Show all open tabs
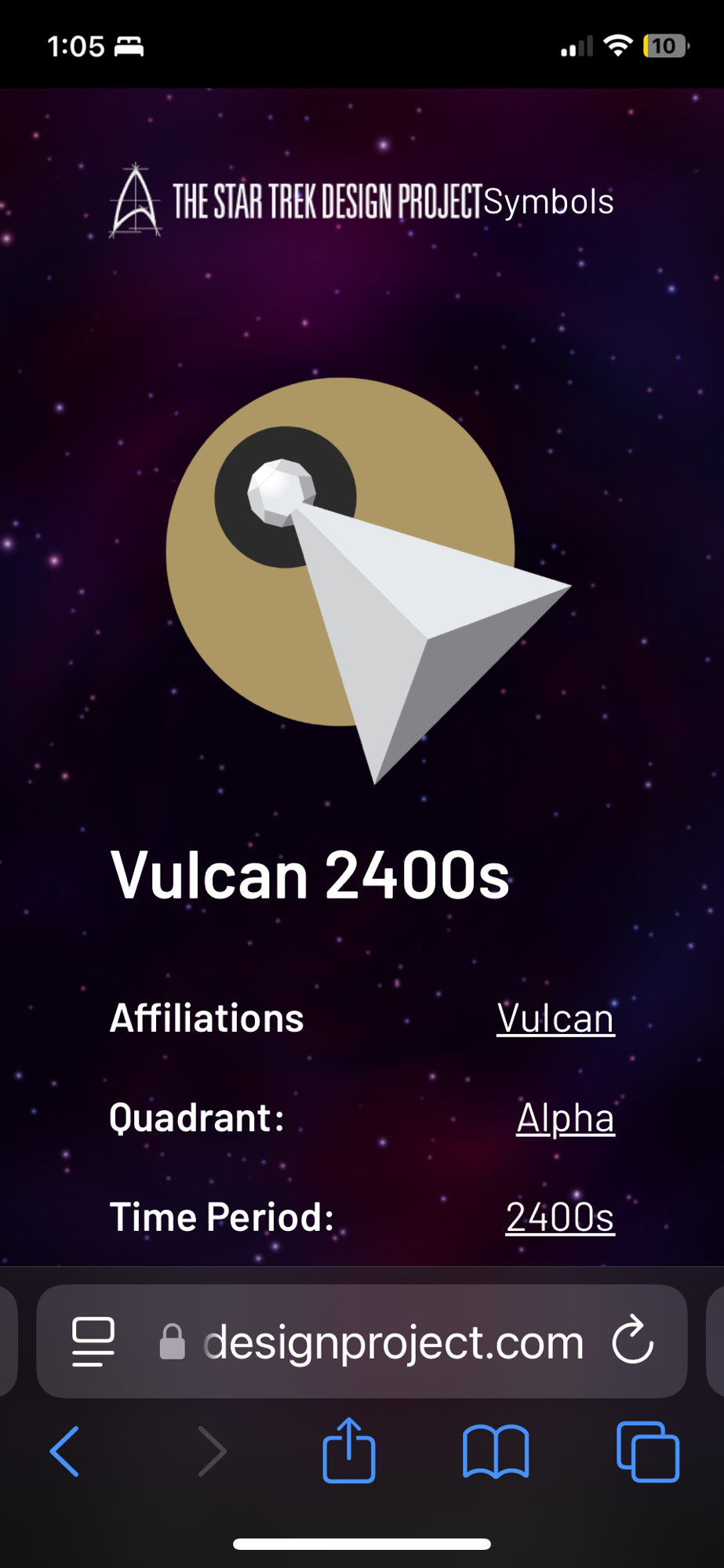724x1568 pixels. (648, 1451)
